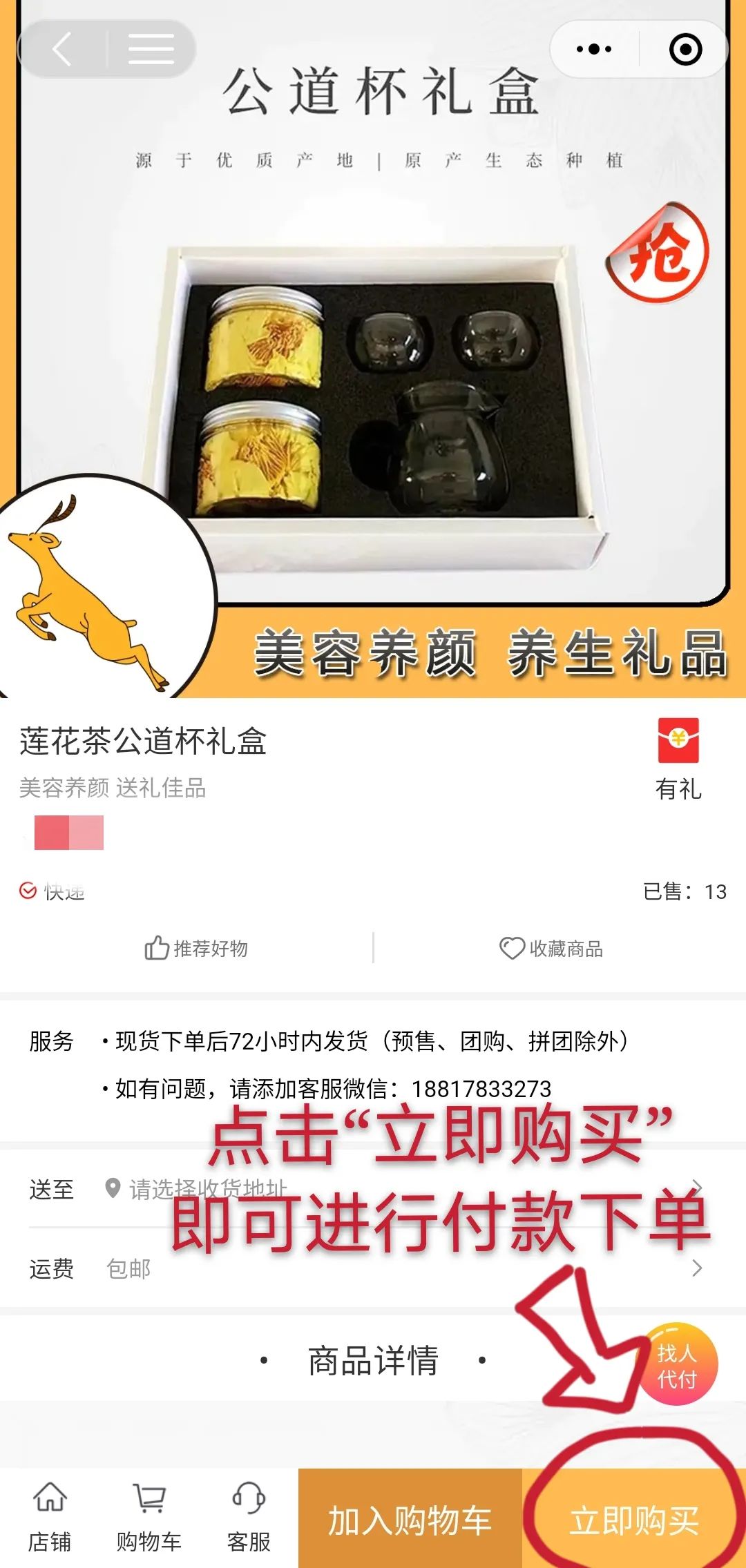The width and height of the screenshot is (746, 1568).
Task: Open the mini program three-dot menu
Action: 594,50
